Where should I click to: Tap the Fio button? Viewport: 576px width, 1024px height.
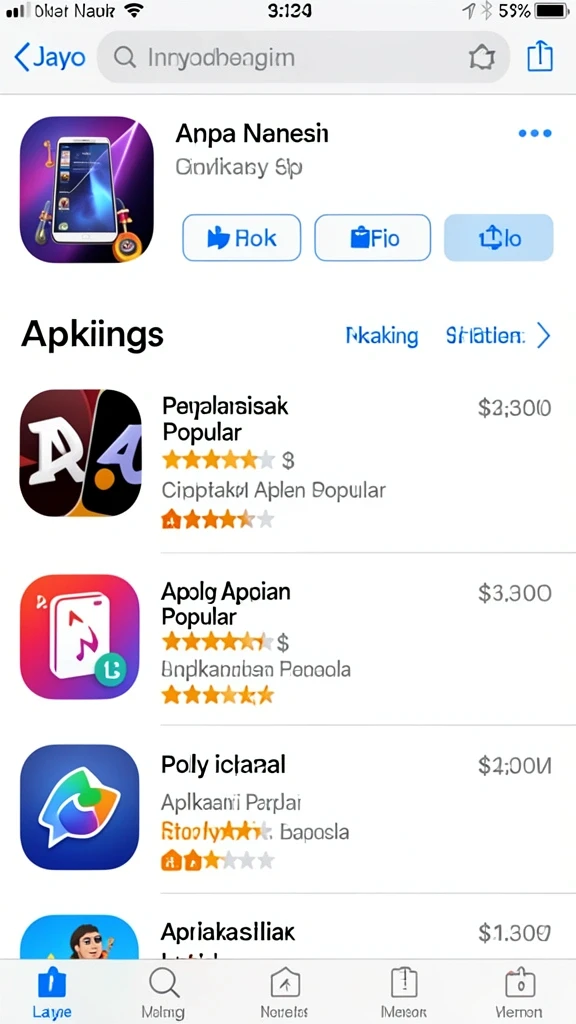(373, 238)
